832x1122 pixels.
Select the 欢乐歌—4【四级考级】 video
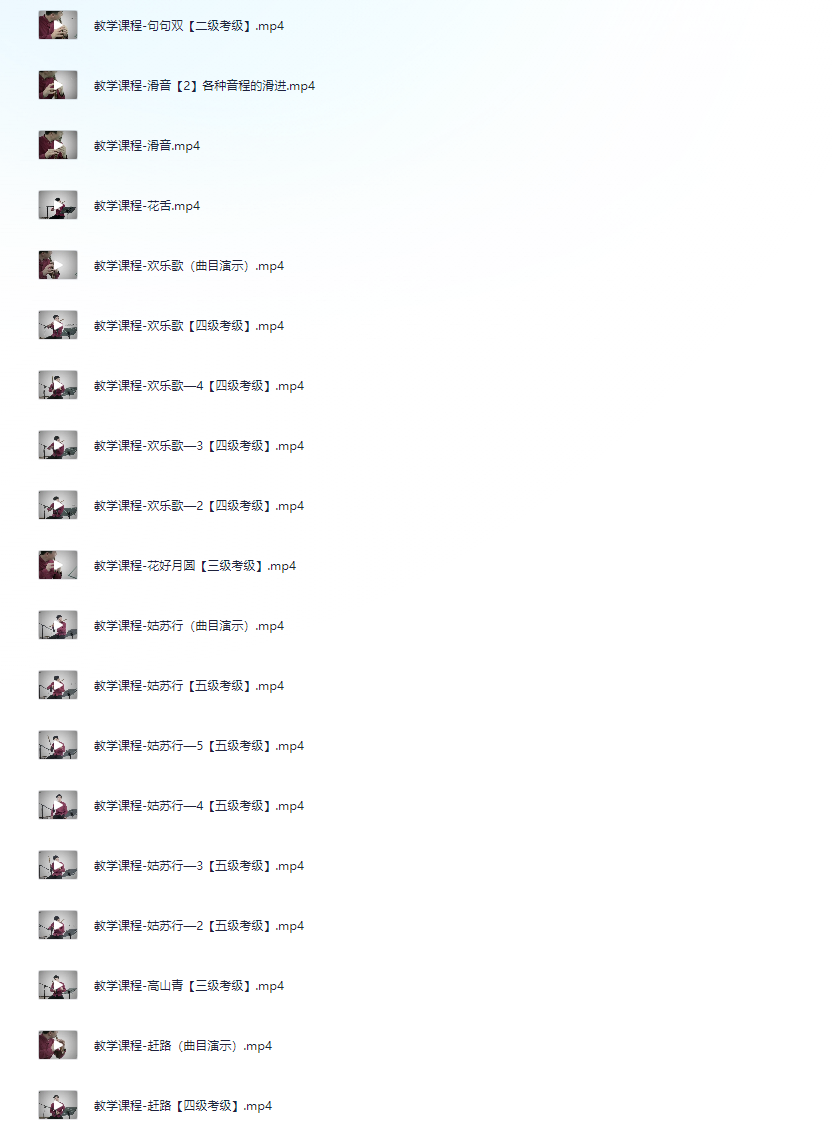[198, 386]
